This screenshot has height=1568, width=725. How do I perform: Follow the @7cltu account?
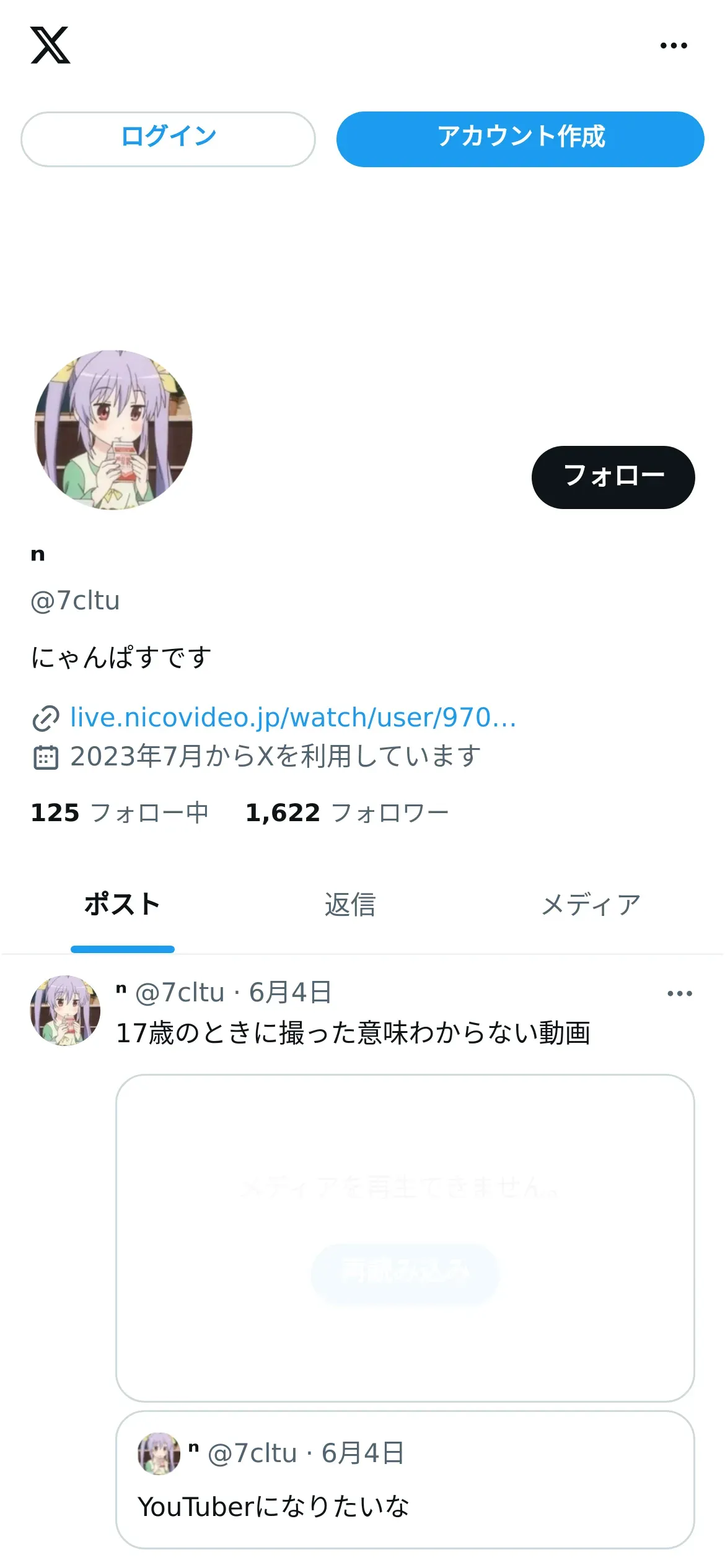coord(613,477)
